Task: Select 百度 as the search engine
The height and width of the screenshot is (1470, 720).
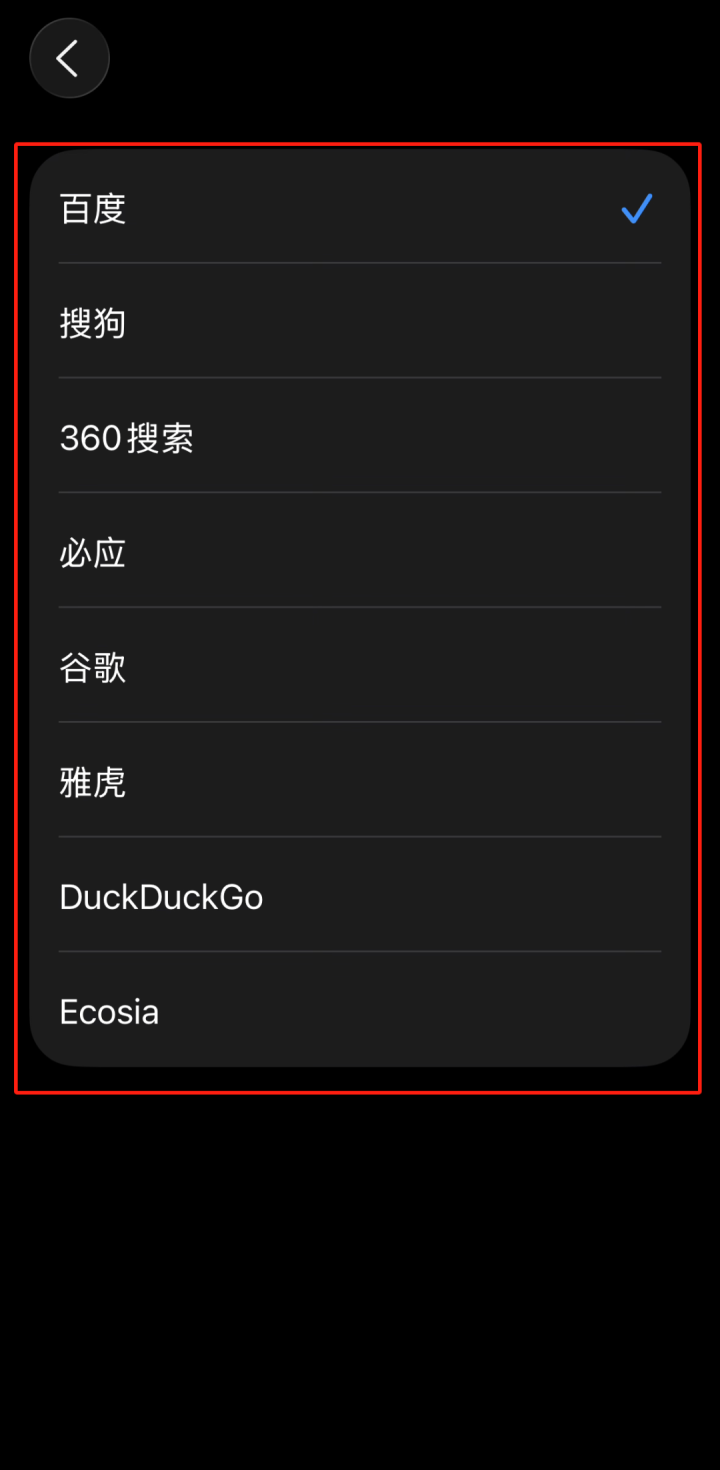Action: pyautogui.click(x=360, y=207)
